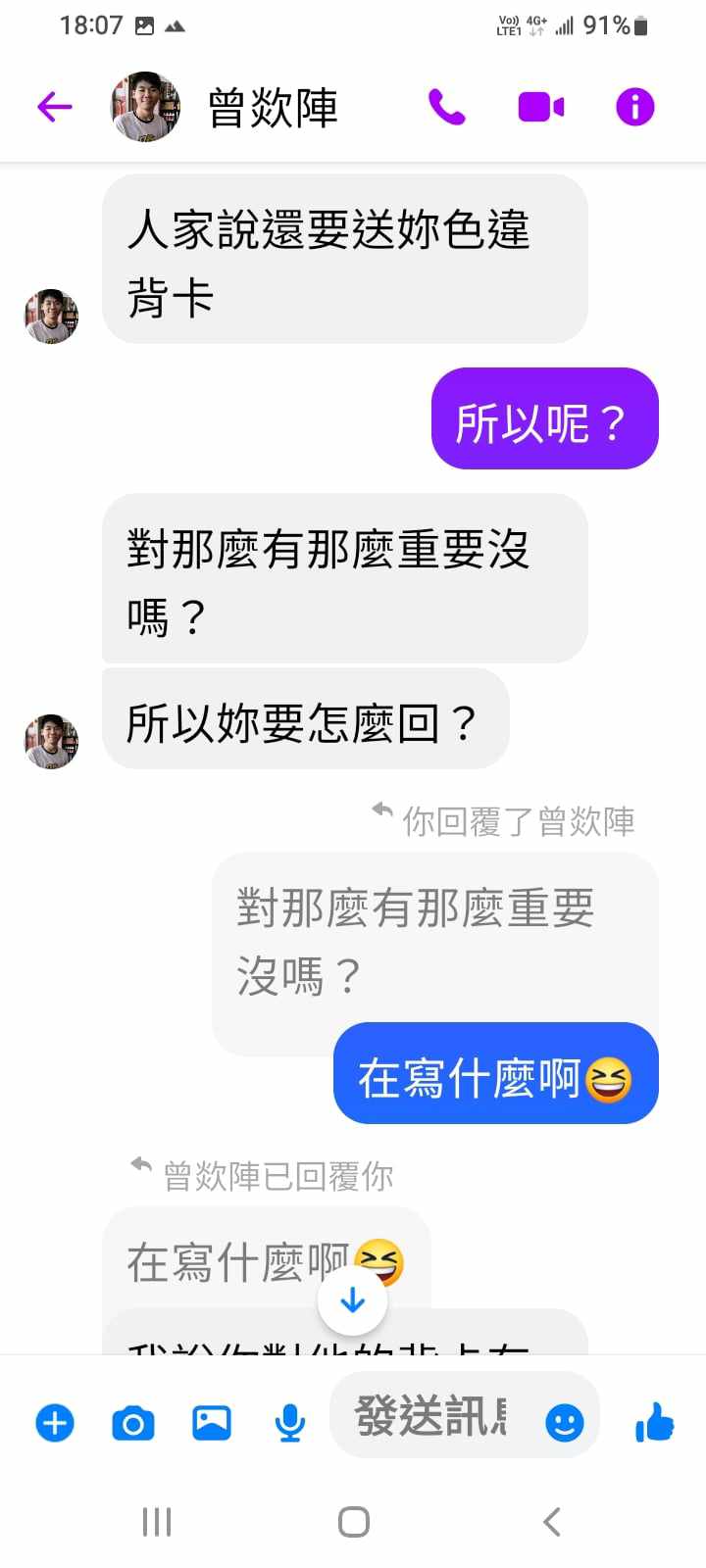The image size is (706, 1568).
Task: Open conversation info for 曾歘陣
Action: pyautogui.click(x=634, y=107)
